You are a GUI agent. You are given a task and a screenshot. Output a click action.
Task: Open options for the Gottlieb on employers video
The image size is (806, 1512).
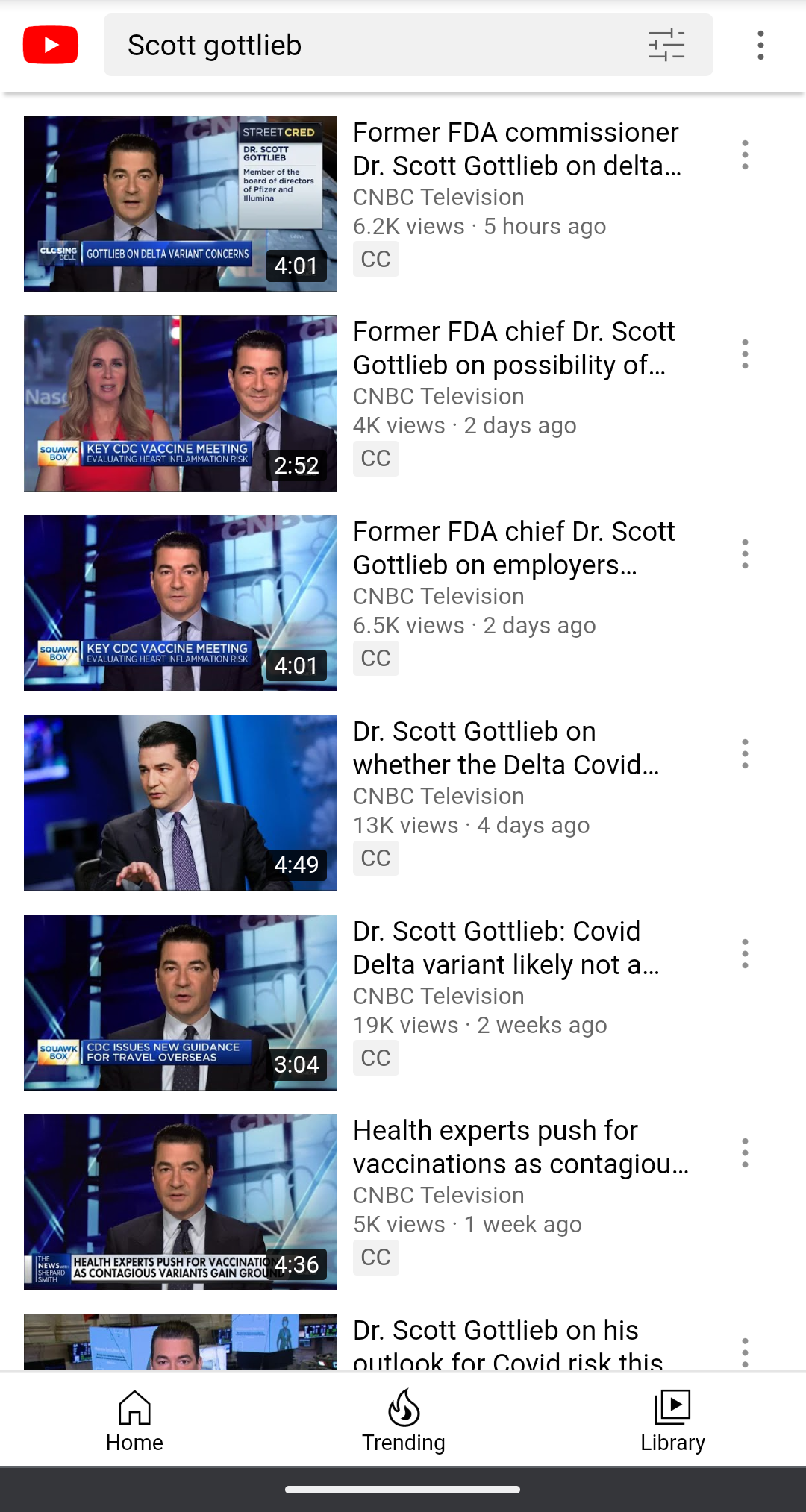[745, 554]
